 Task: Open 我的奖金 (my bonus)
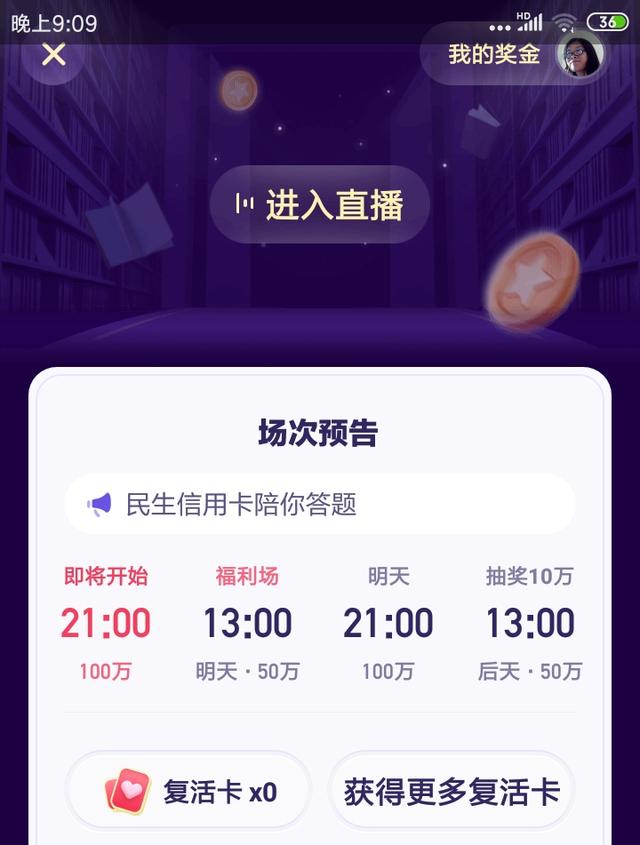tap(512, 54)
